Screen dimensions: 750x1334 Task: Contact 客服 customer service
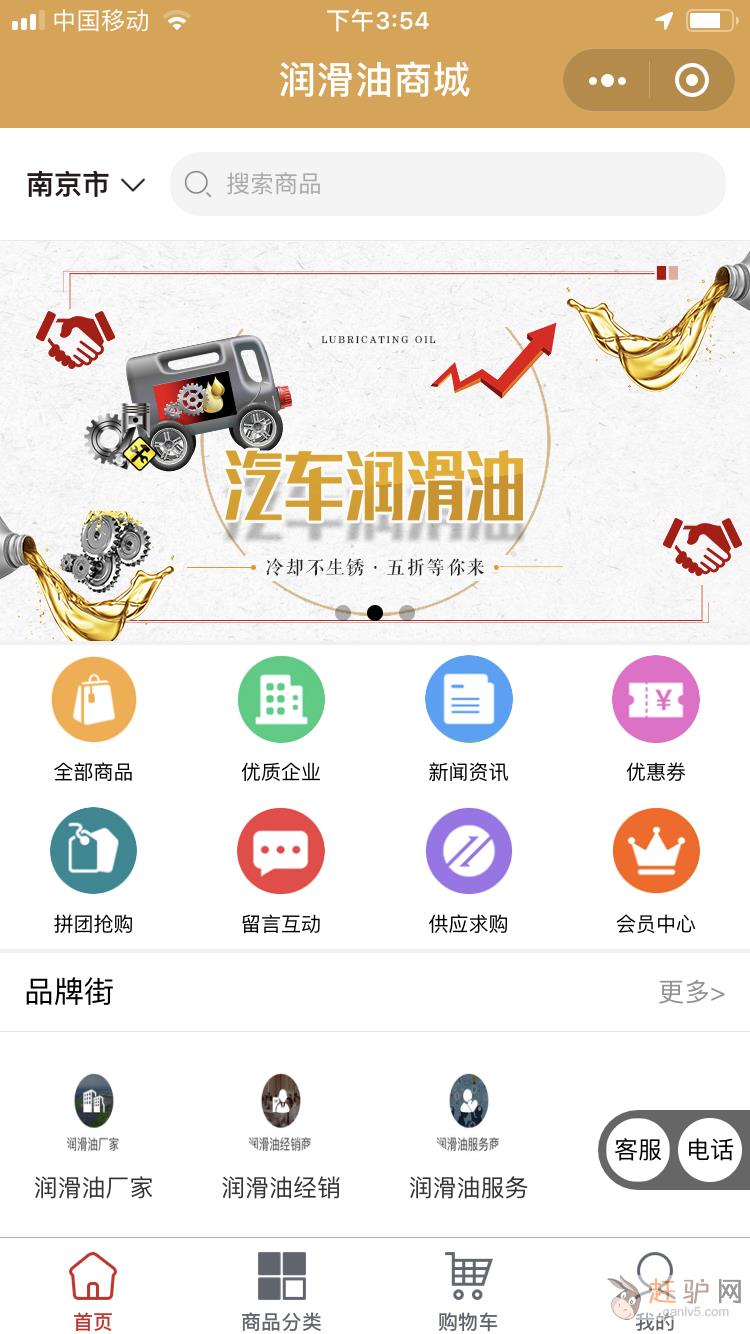tap(638, 1150)
